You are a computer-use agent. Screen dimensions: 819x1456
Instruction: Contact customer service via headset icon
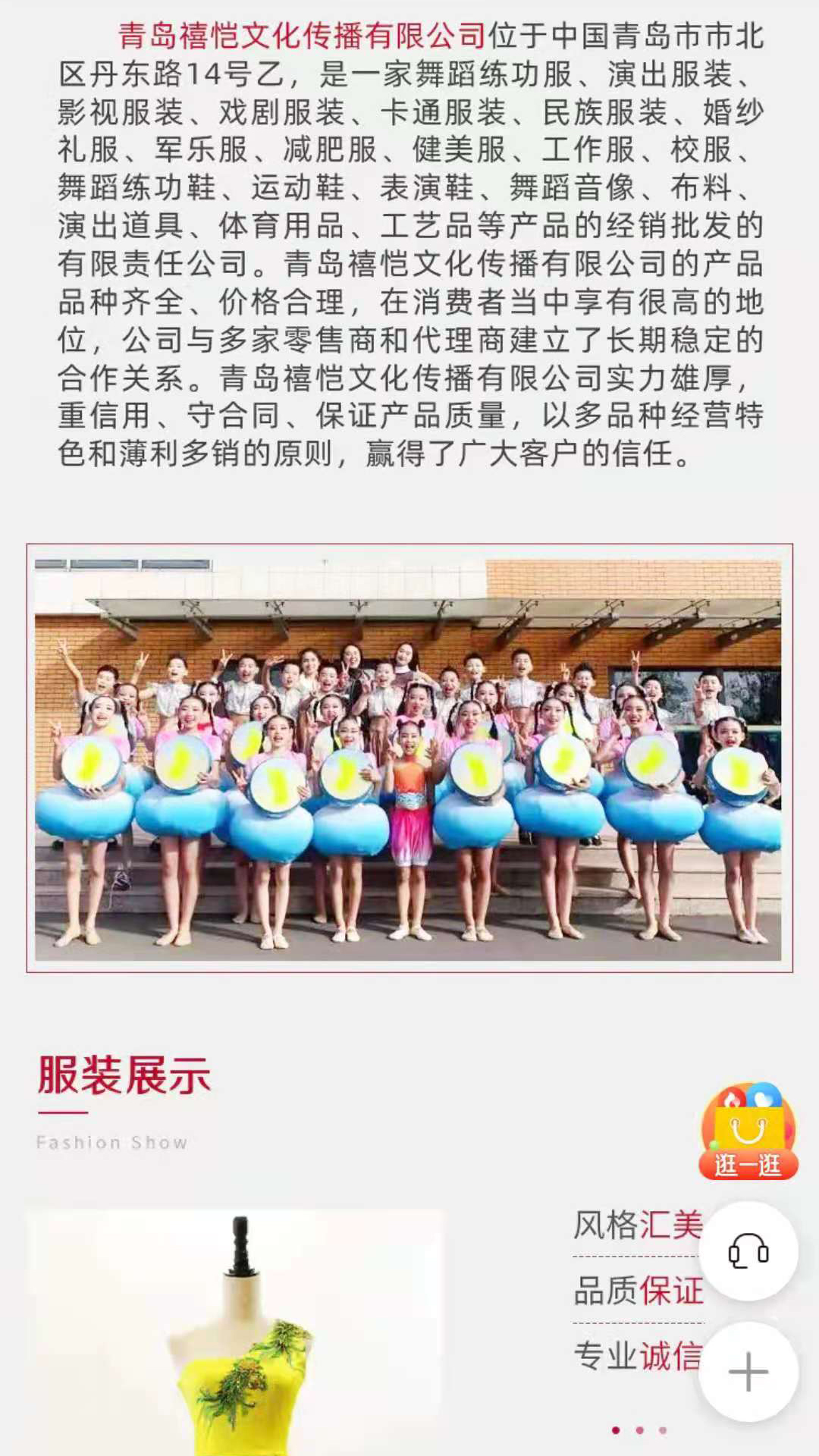pos(748,1250)
